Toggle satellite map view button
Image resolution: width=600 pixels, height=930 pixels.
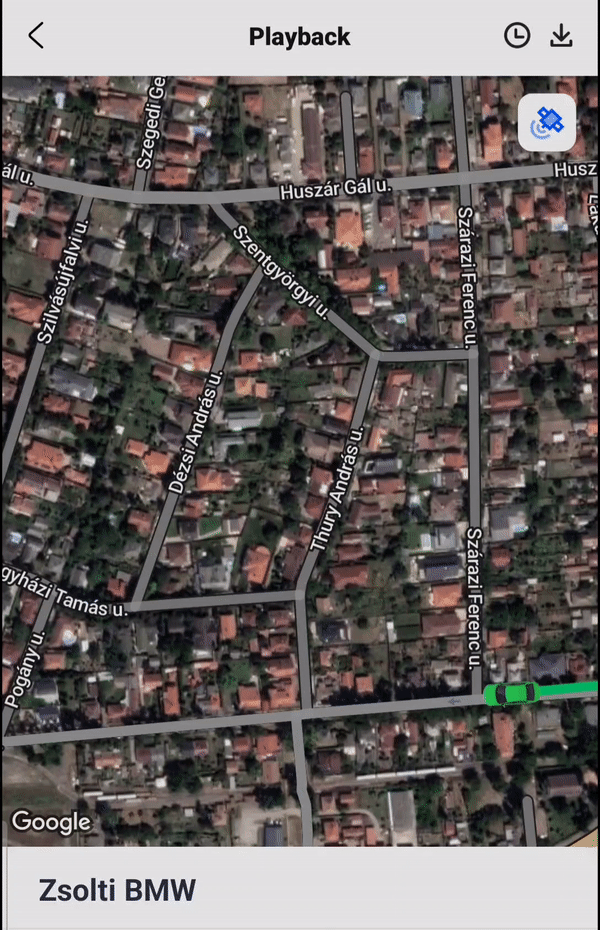(x=547, y=123)
